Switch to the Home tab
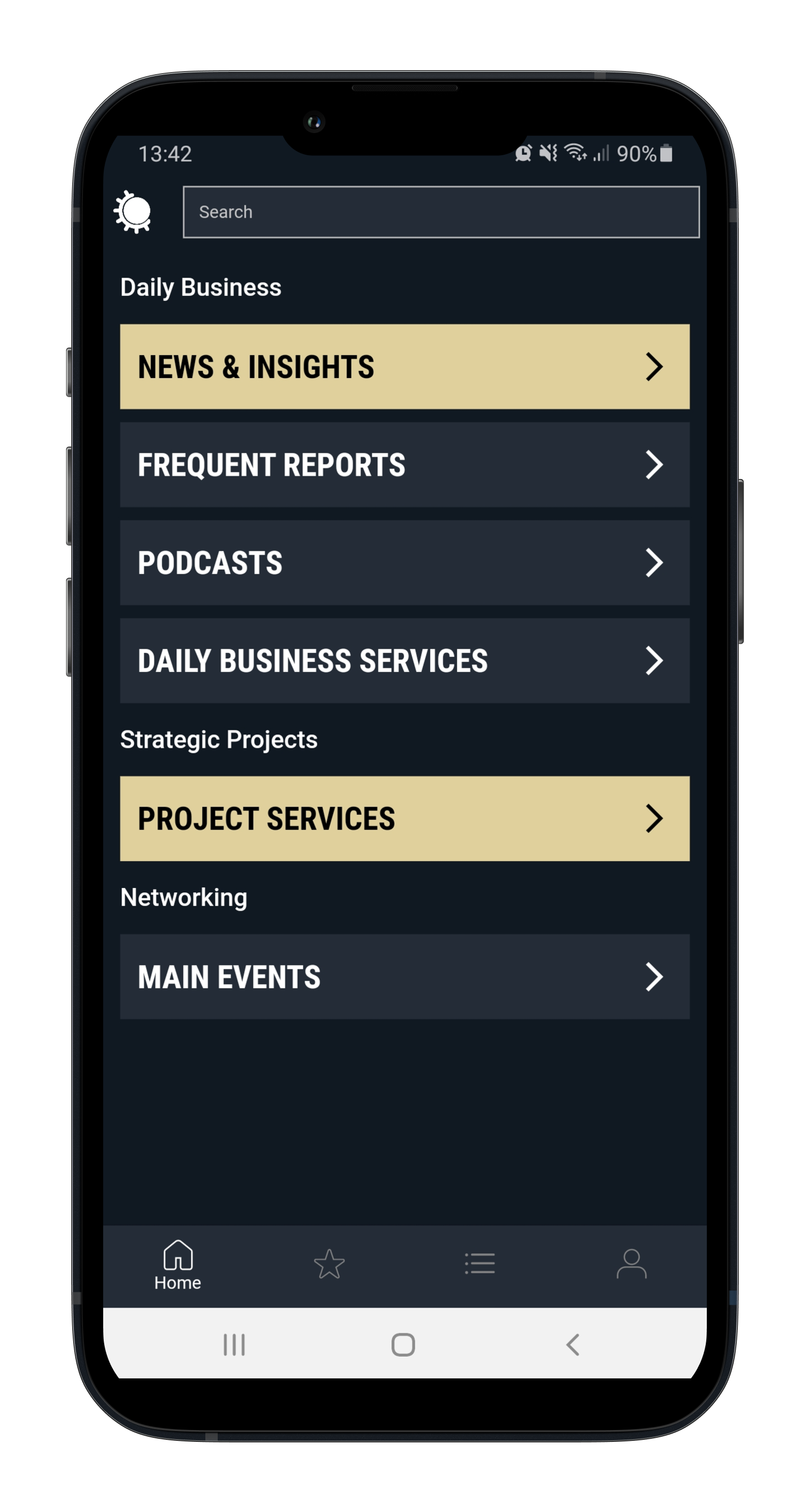The width and height of the screenshot is (810, 1512). (x=178, y=1266)
